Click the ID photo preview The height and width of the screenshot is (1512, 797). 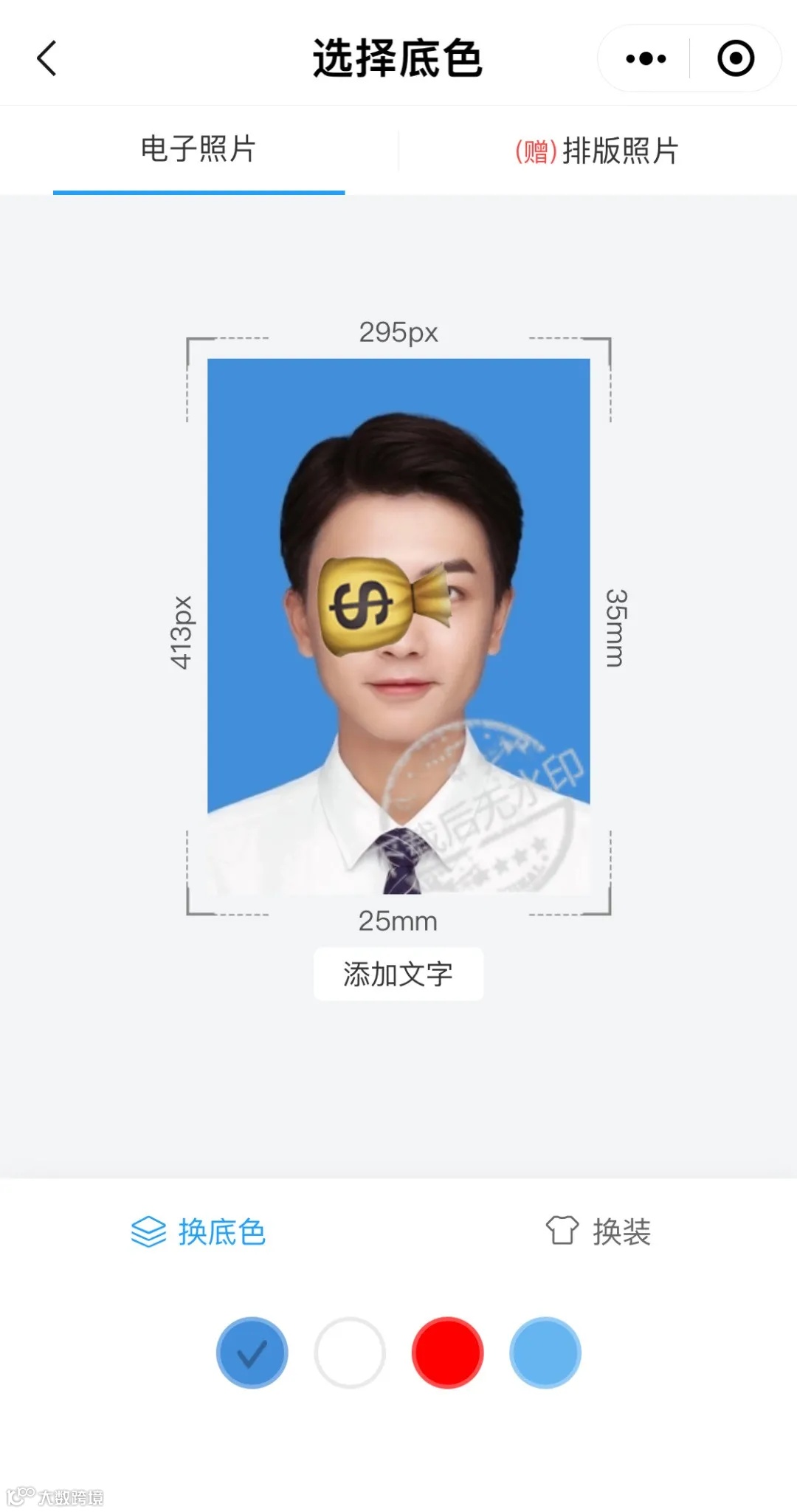[398, 628]
